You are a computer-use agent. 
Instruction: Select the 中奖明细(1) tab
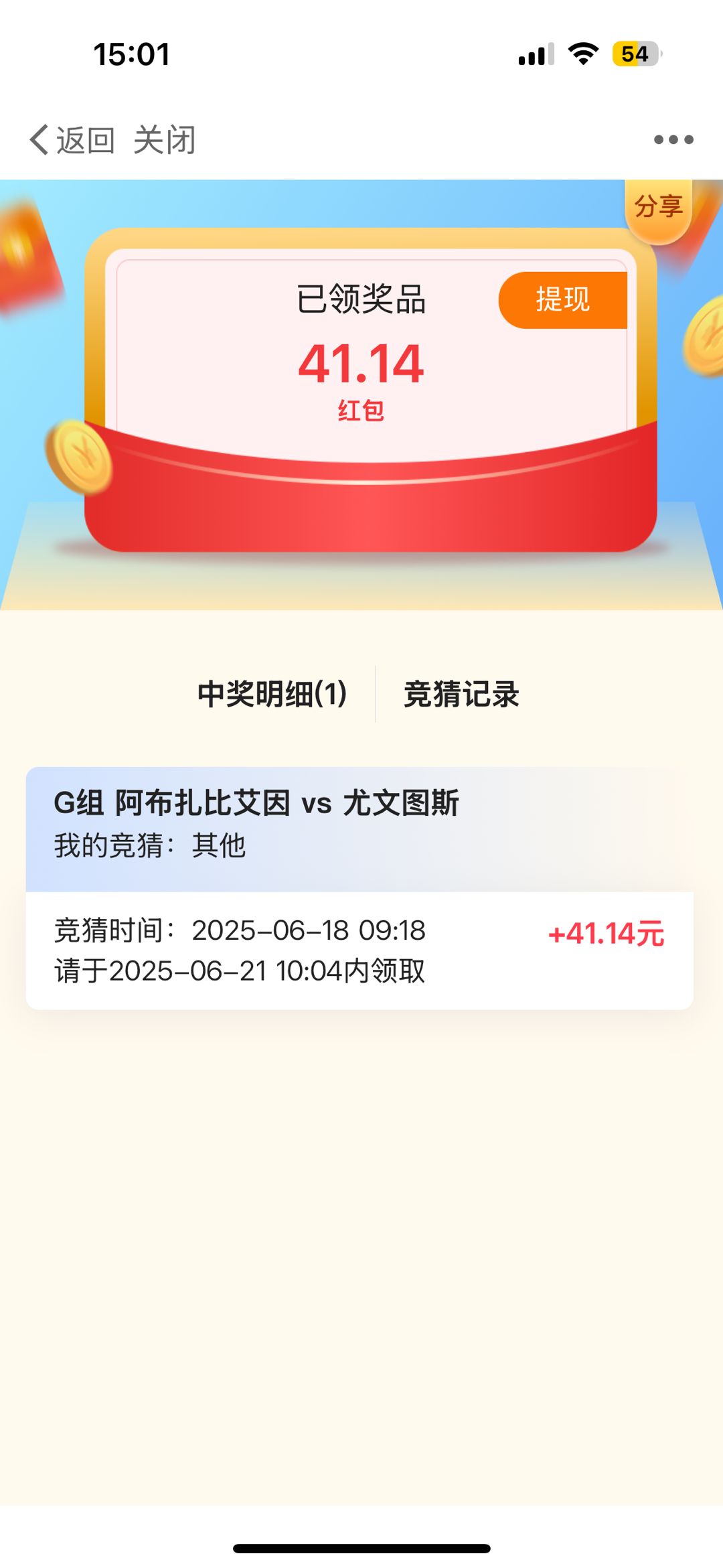pos(272,694)
